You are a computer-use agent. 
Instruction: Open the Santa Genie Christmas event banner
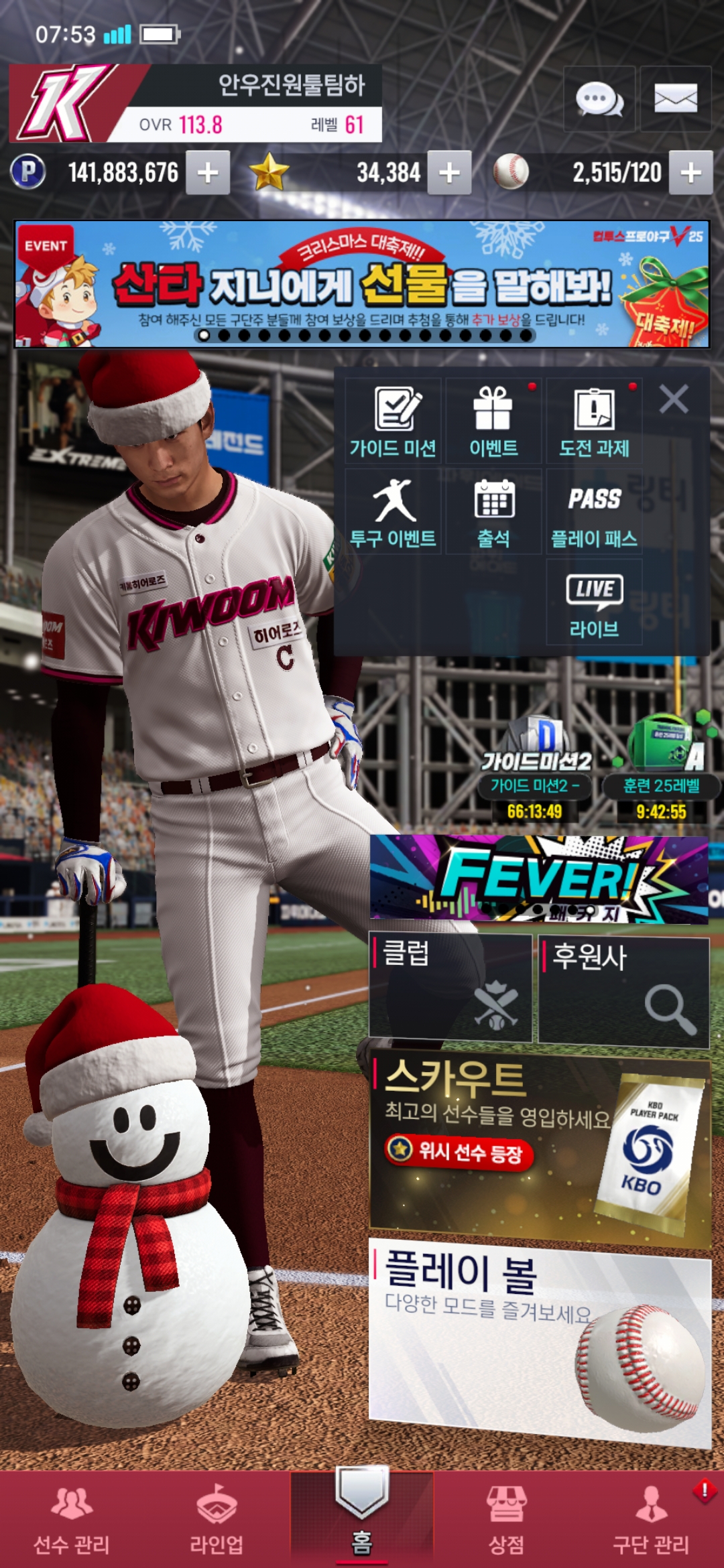click(x=362, y=284)
